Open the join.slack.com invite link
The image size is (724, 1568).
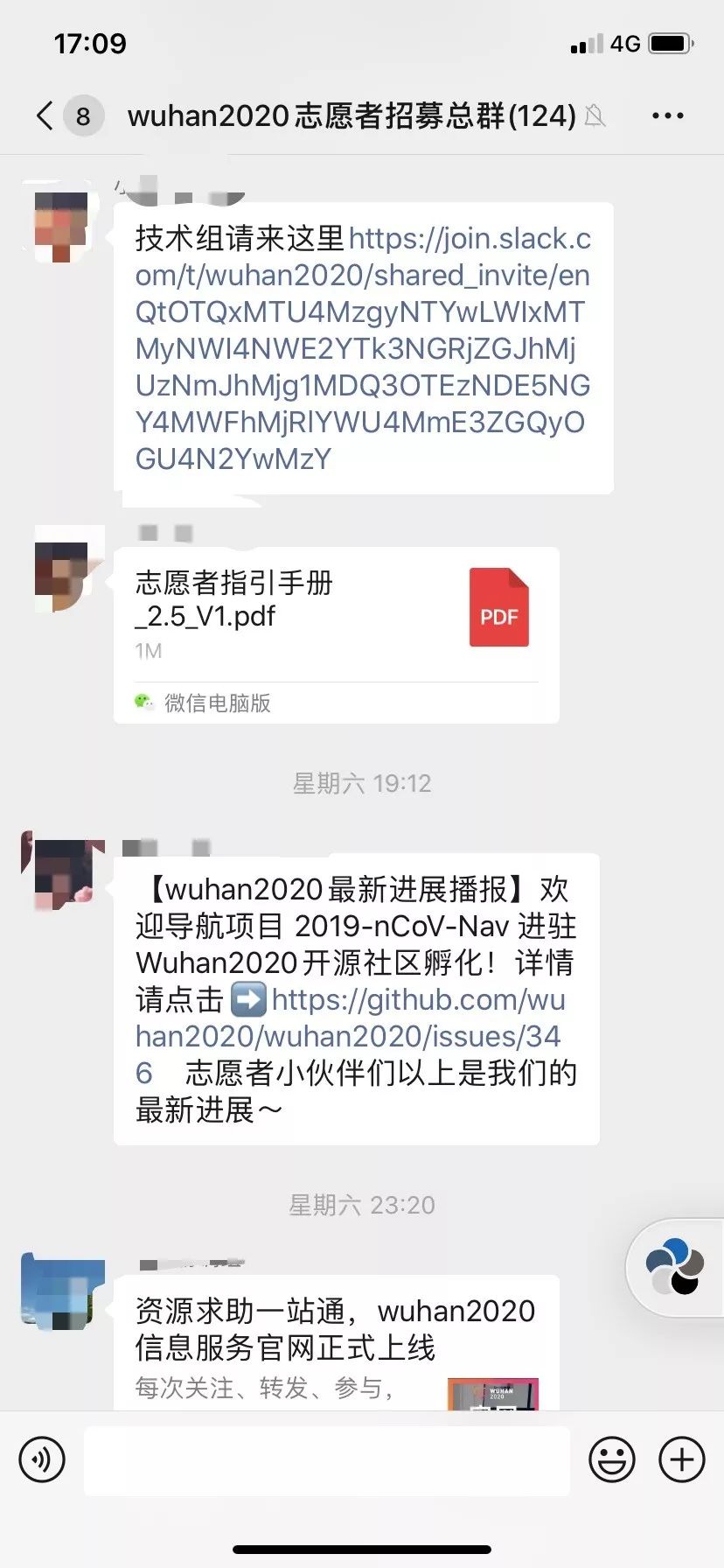tap(362, 348)
